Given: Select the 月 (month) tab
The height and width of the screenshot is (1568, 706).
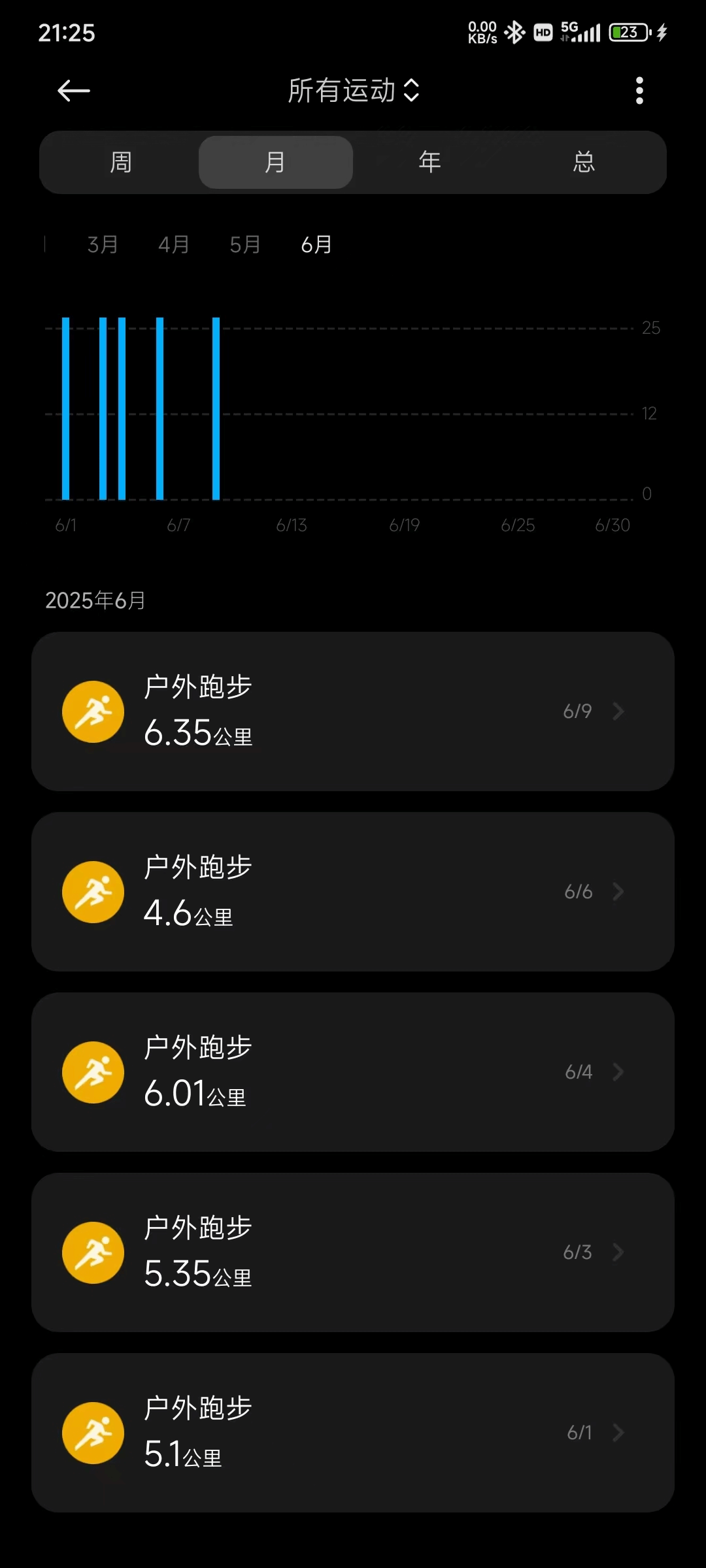Looking at the screenshot, I should pyautogui.click(x=275, y=162).
